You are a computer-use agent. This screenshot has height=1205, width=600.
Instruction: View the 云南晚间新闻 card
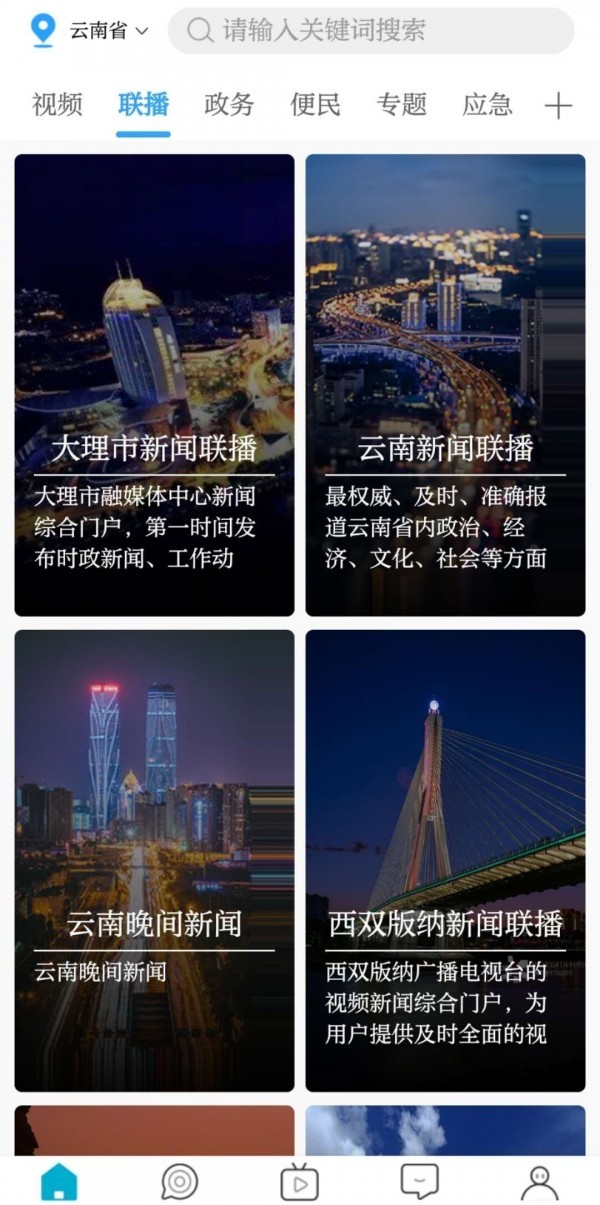(x=154, y=860)
